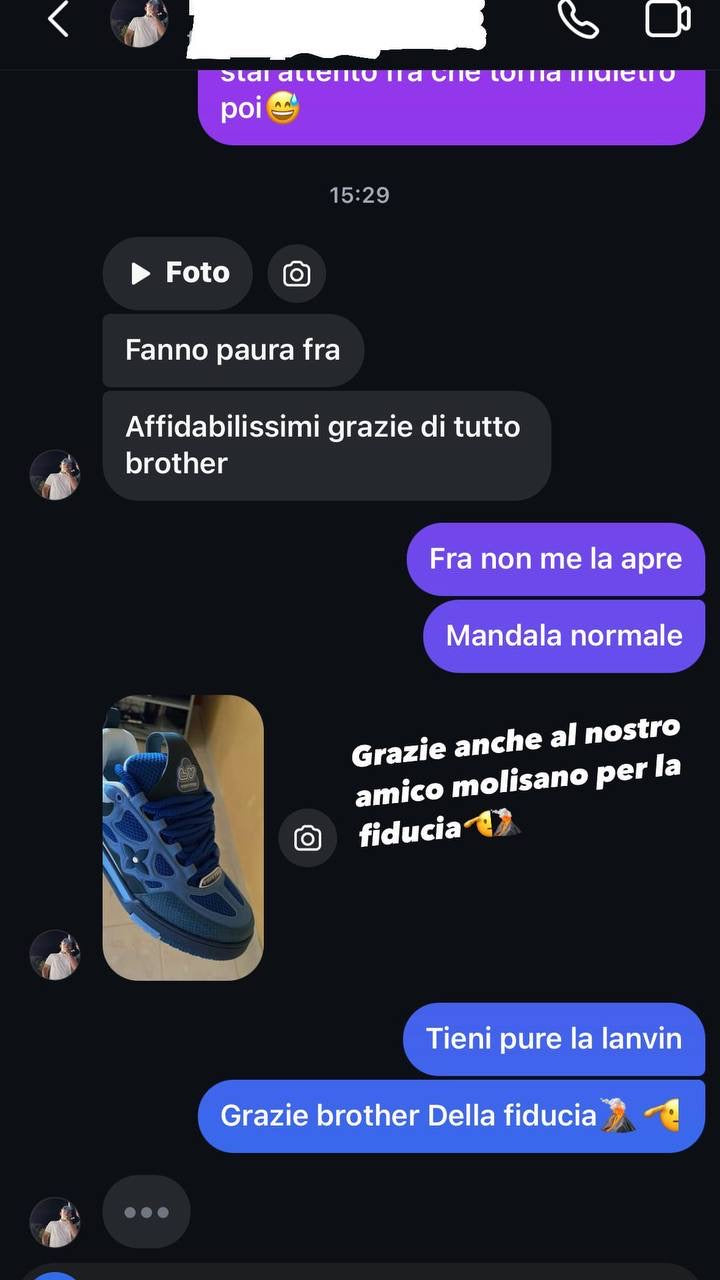This screenshot has width=720, height=1280.
Task: Open the contact's profile picture in header
Action: (139, 20)
